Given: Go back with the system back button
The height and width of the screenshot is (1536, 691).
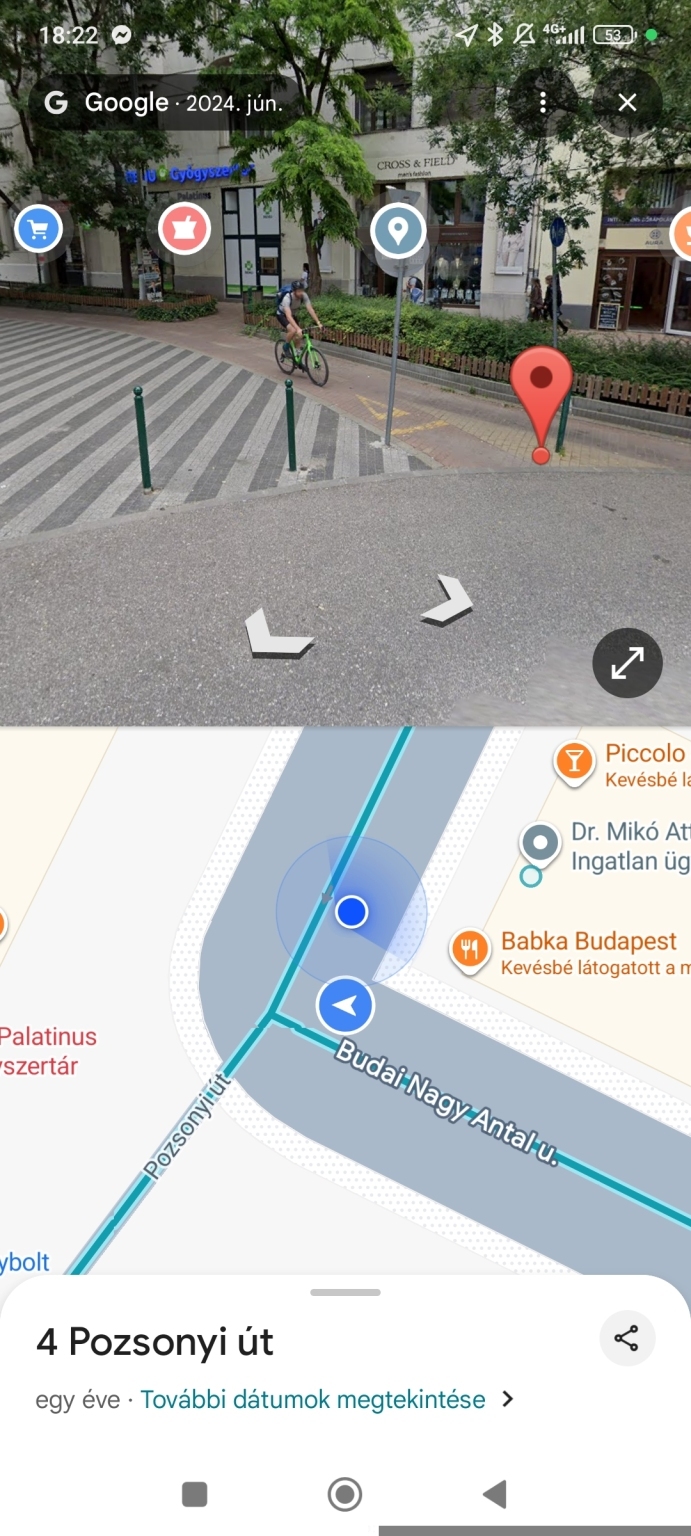Looking at the screenshot, I should tap(494, 1494).
